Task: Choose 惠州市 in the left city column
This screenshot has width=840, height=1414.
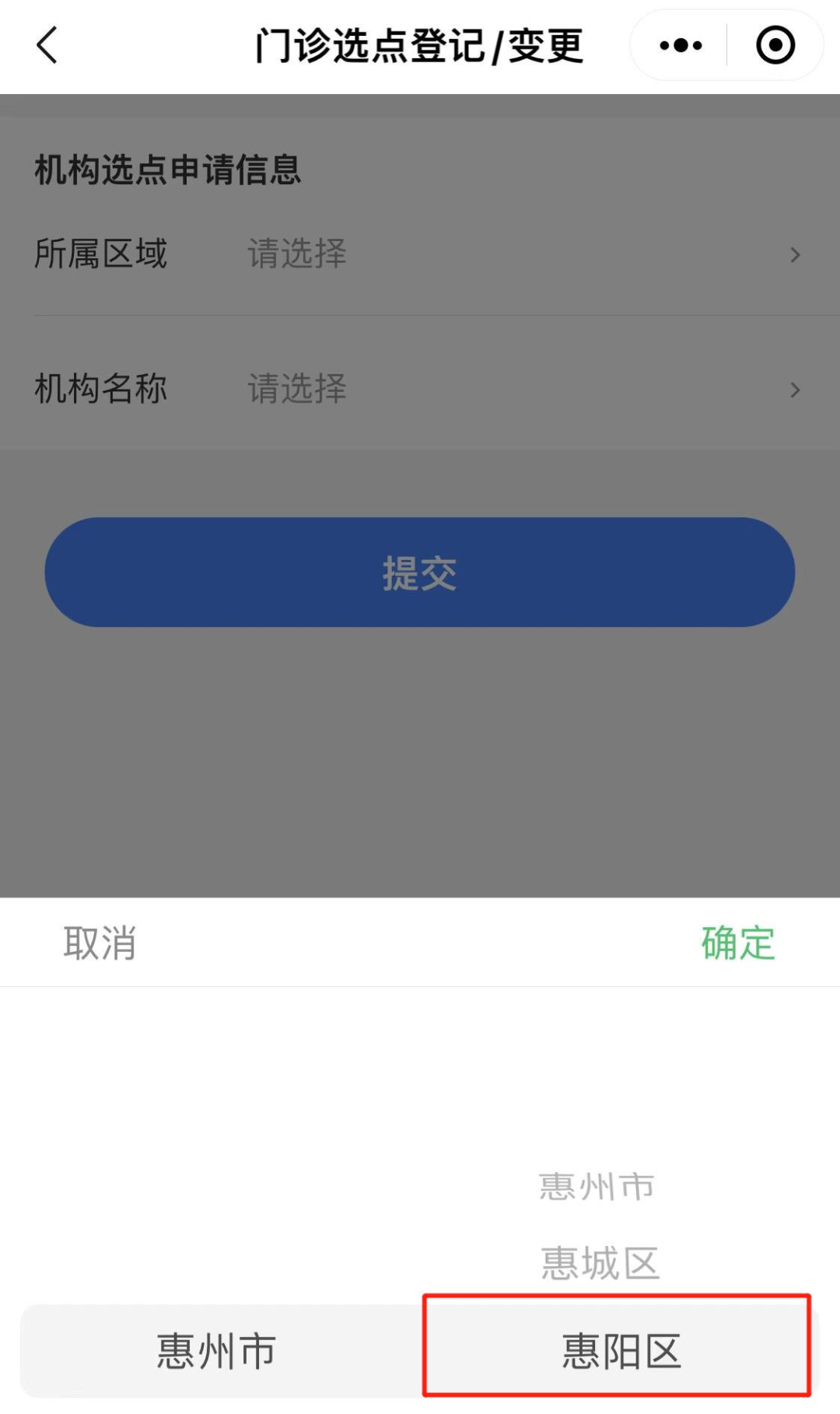Action: (x=216, y=1352)
